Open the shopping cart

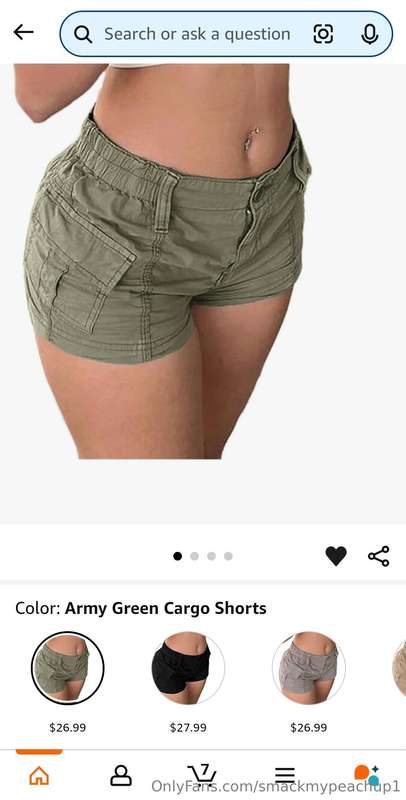(202, 774)
